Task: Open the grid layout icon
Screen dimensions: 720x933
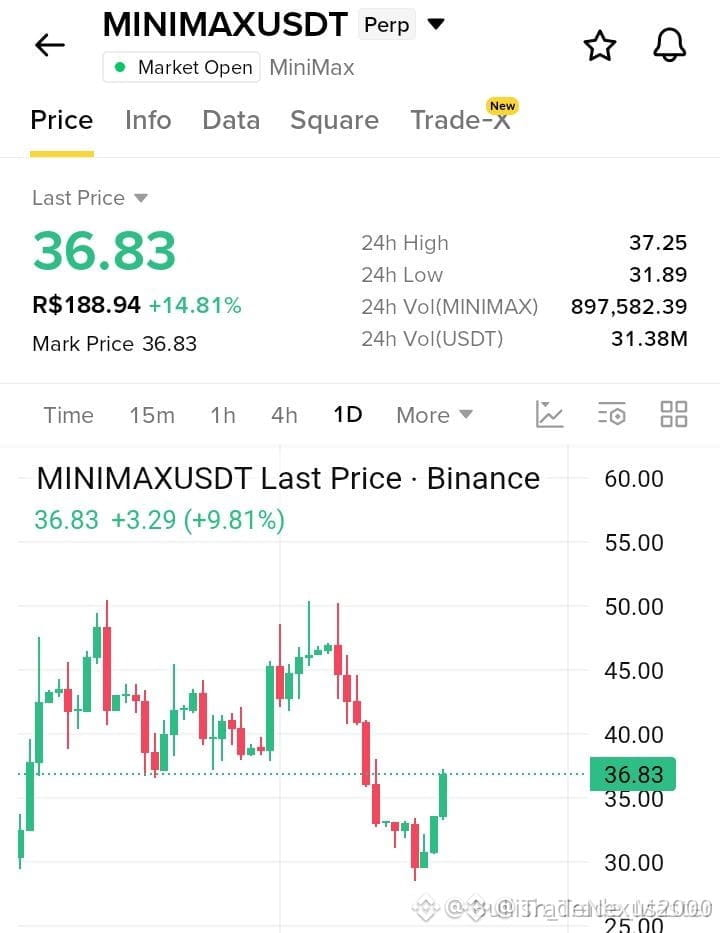Action: point(674,414)
